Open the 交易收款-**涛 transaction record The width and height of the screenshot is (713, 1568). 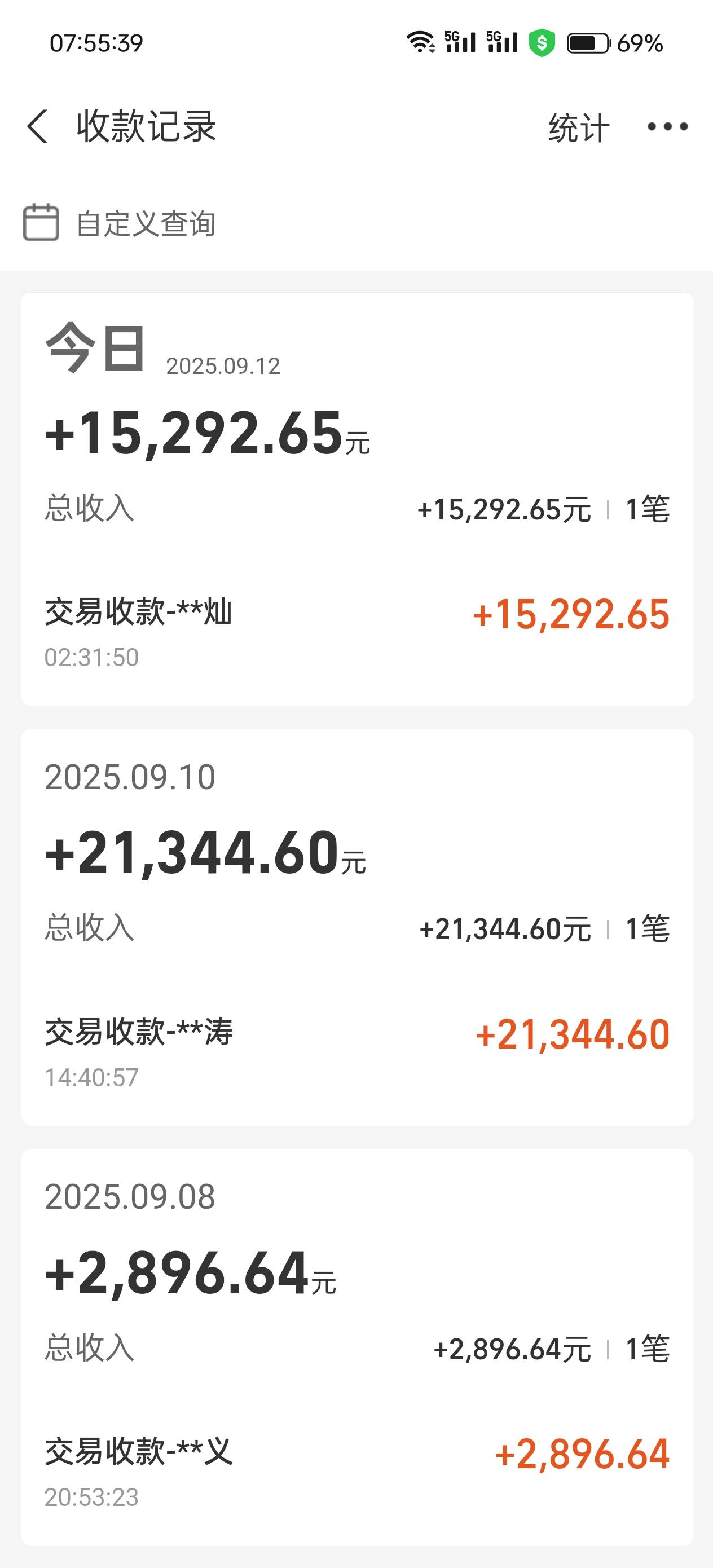coord(357,1052)
